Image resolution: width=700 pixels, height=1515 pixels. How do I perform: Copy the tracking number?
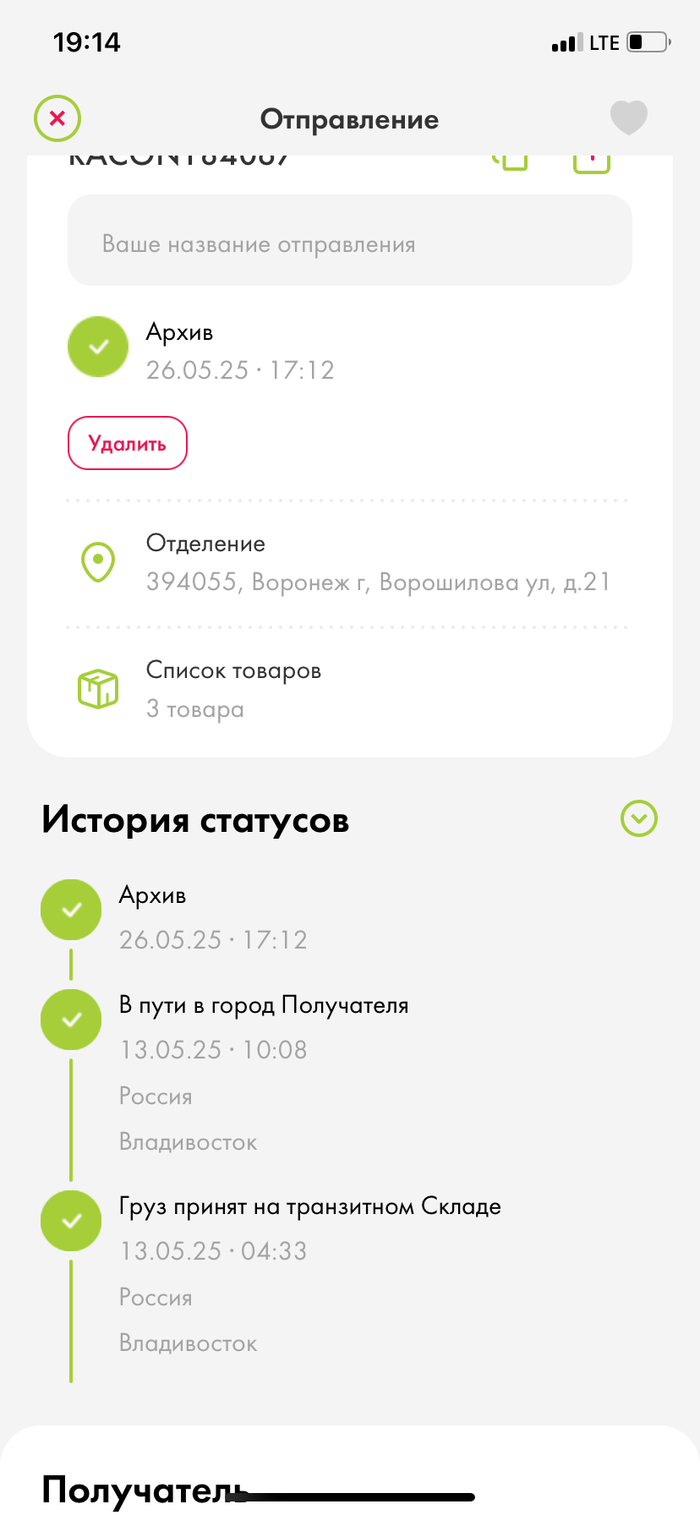512,160
